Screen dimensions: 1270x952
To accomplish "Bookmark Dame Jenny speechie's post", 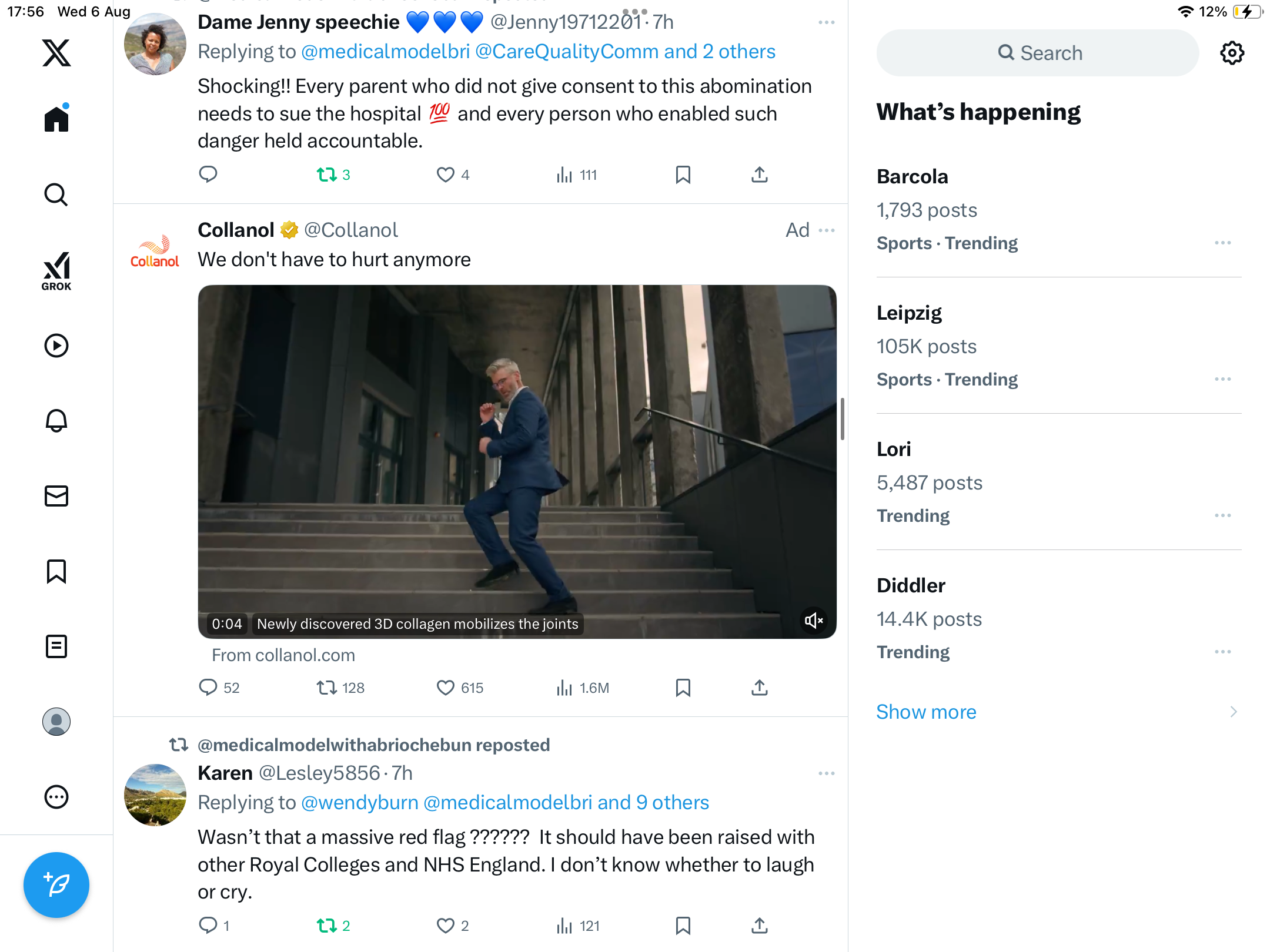I will [x=683, y=175].
